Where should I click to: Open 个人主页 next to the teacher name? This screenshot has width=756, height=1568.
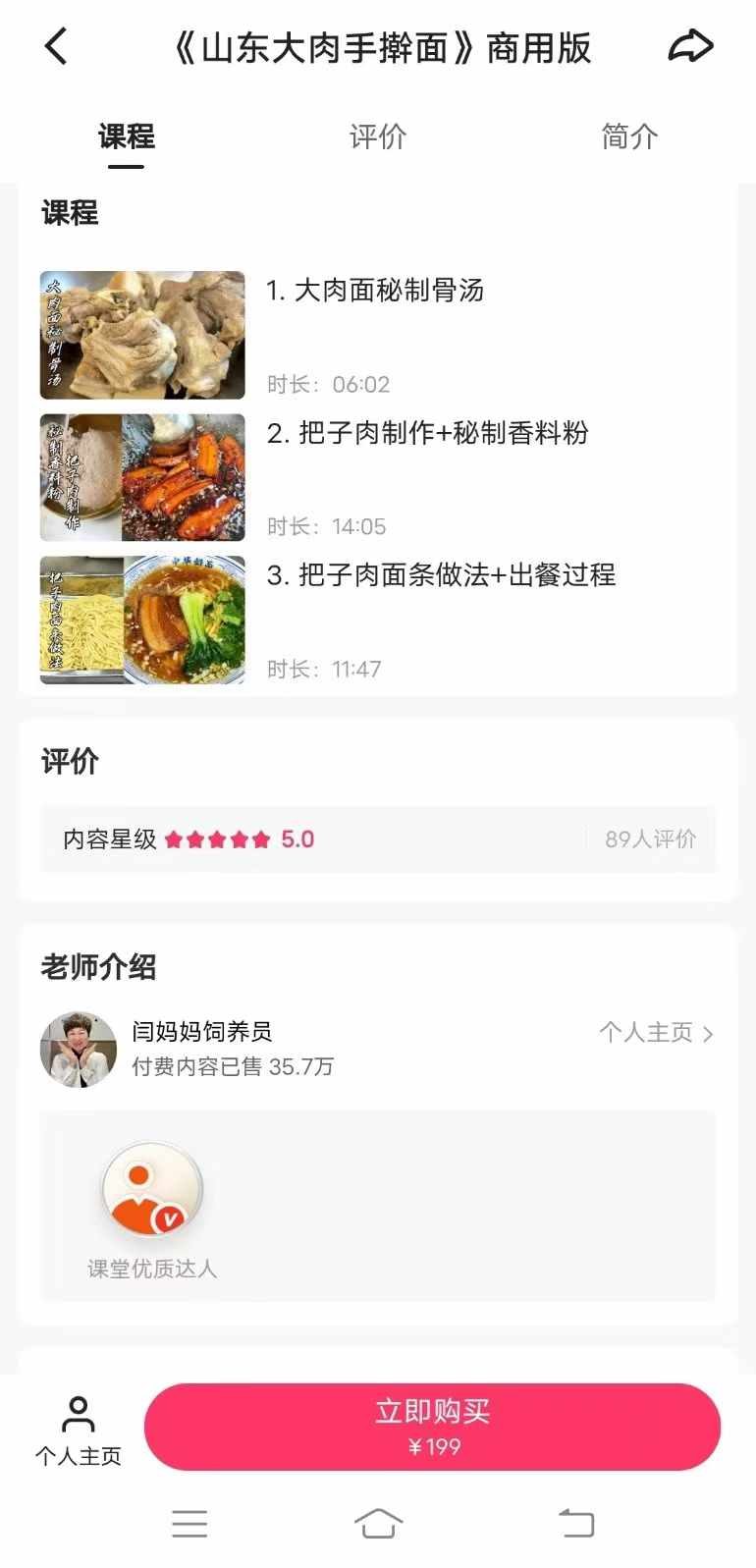[x=645, y=1033]
